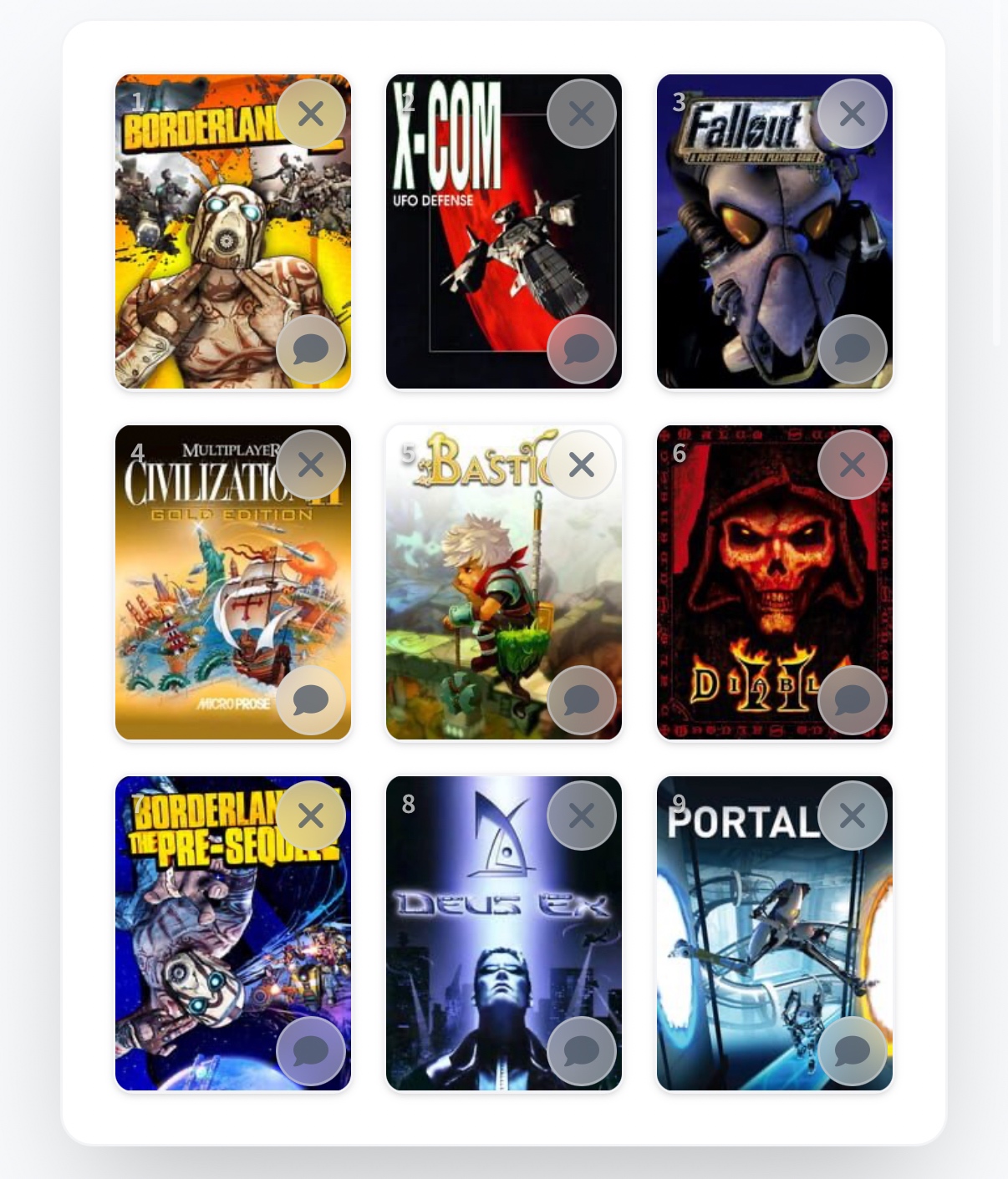Remove Civilization II from the grid
1008x1179 pixels.
pyautogui.click(x=311, y=465)
